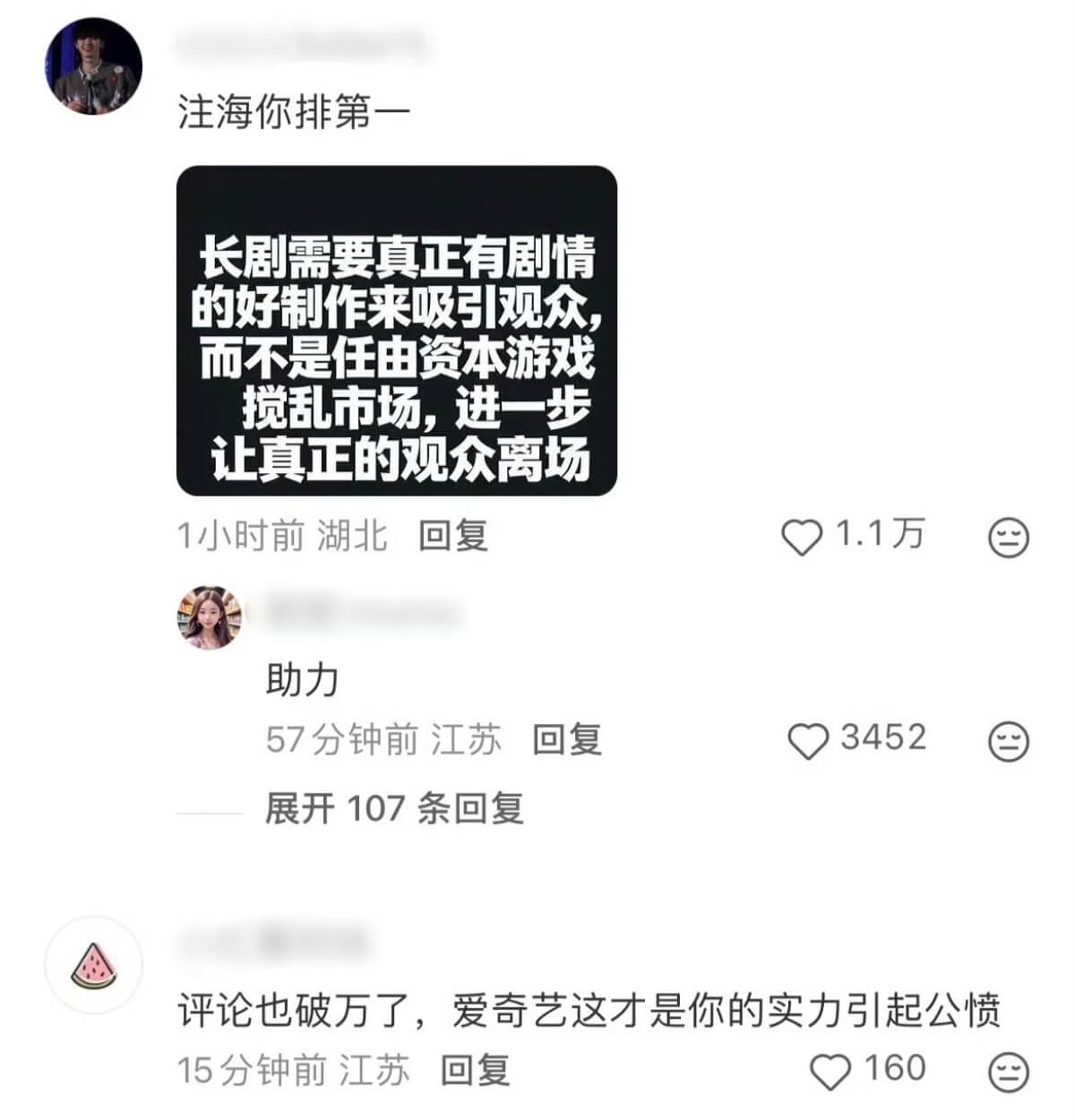This screenshot has height=1120, width=1075.
Task: Like the 助力 reply
Action: (808, 741)
